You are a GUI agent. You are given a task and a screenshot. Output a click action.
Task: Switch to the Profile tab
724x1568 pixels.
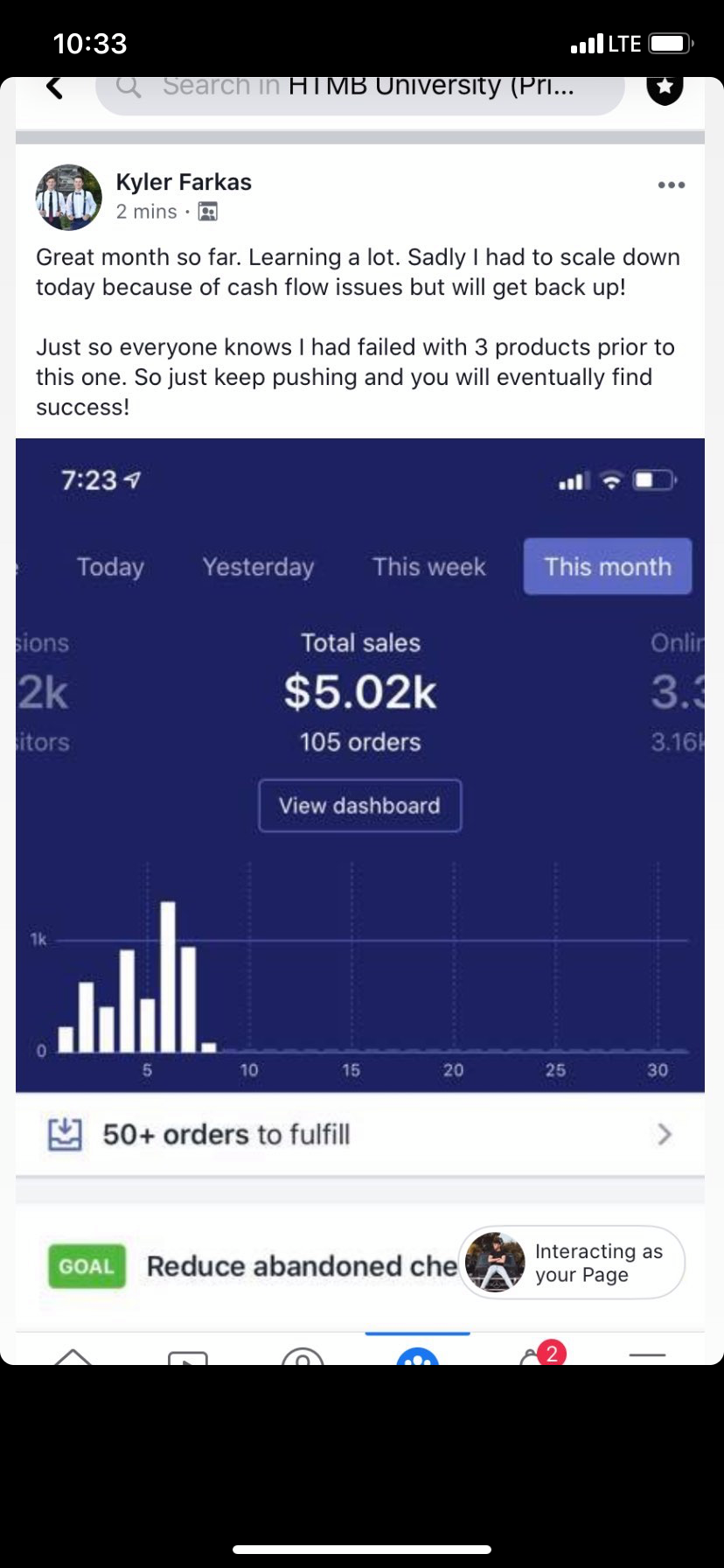pyautogui.click(x=303, y=1357)
